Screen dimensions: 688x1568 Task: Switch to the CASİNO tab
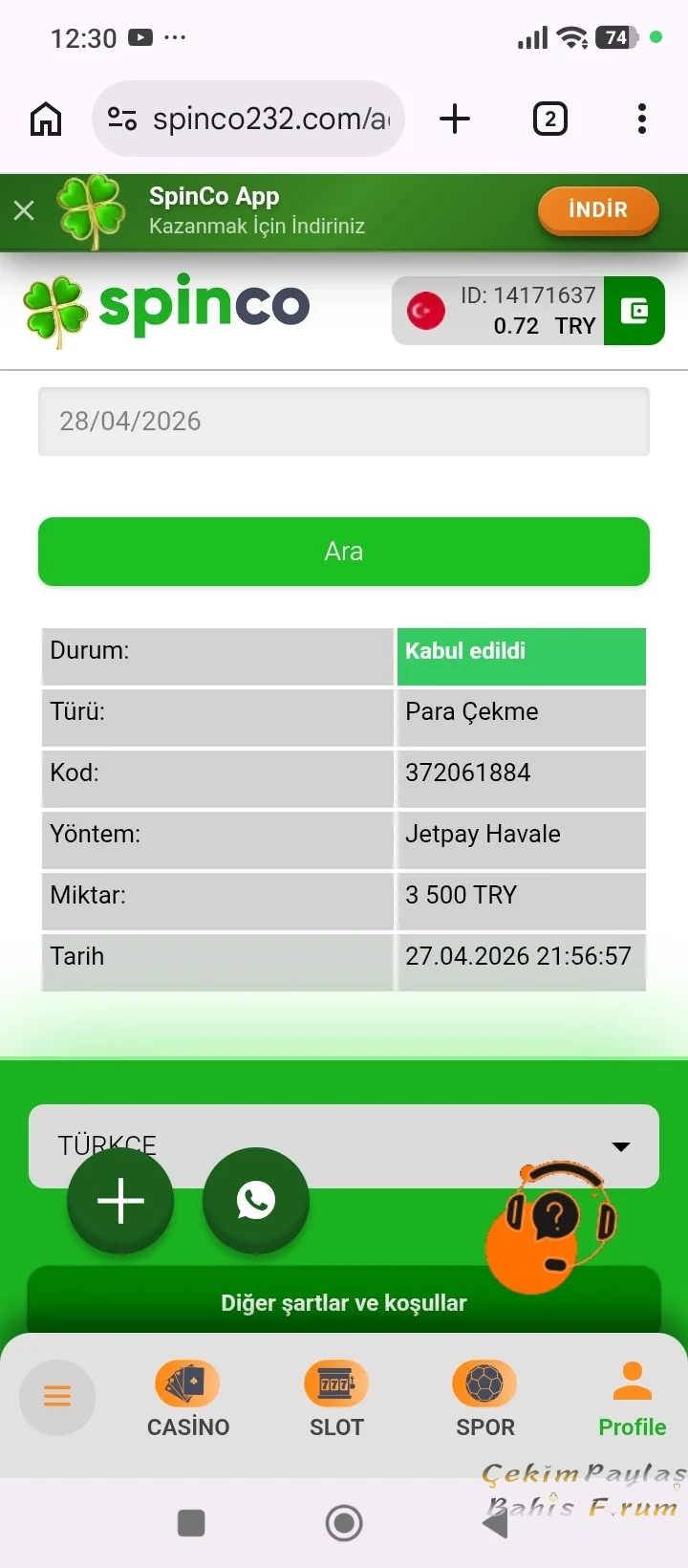coord(188,1399)
